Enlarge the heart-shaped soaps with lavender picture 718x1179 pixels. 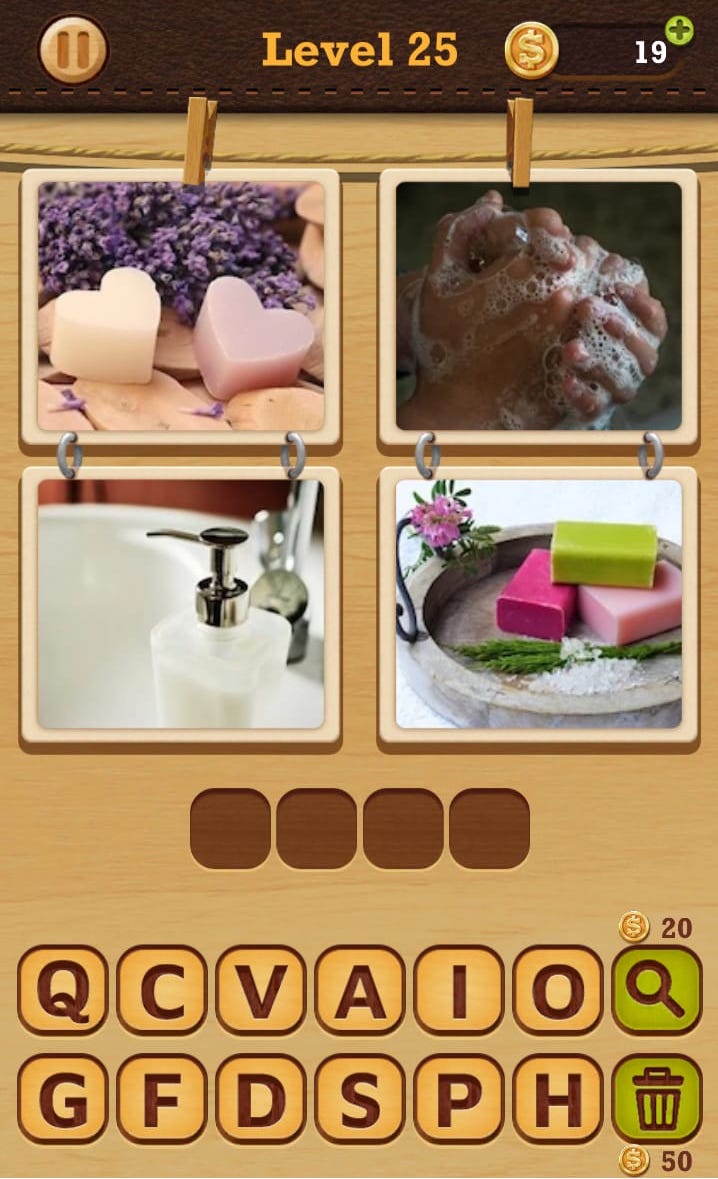pos(181,306)
